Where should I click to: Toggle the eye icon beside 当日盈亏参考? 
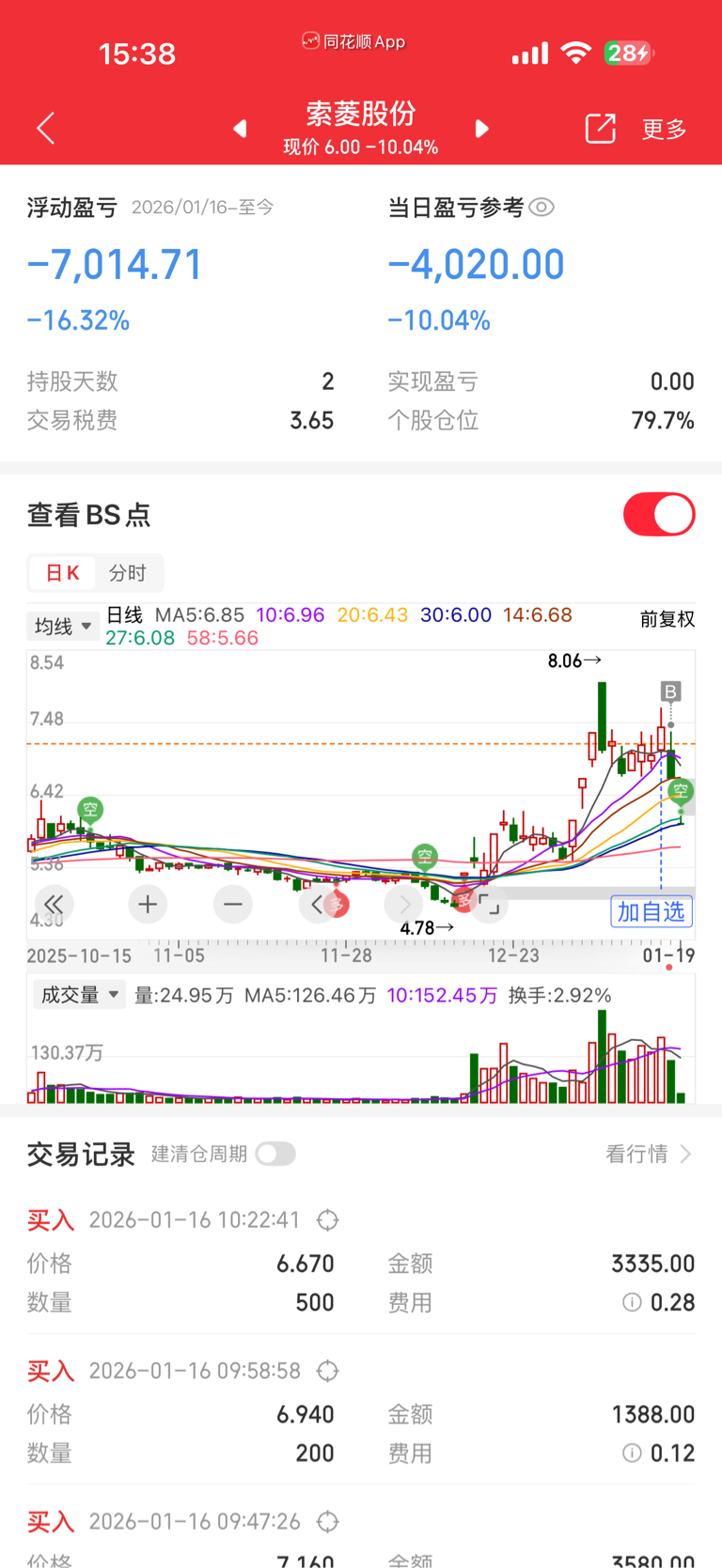click(x=542, y=208)
